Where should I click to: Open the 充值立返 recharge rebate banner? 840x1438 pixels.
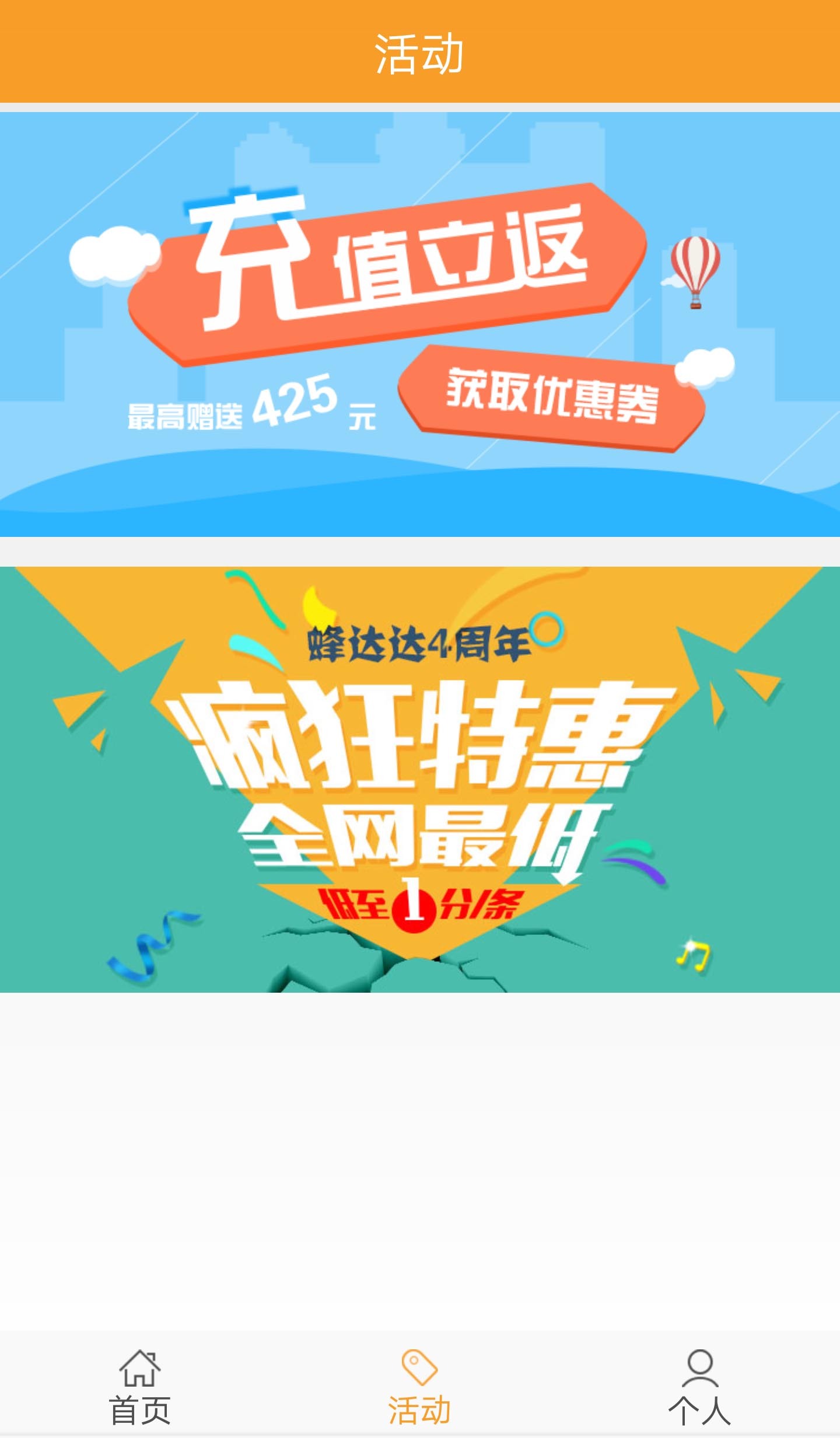(420, 324)
